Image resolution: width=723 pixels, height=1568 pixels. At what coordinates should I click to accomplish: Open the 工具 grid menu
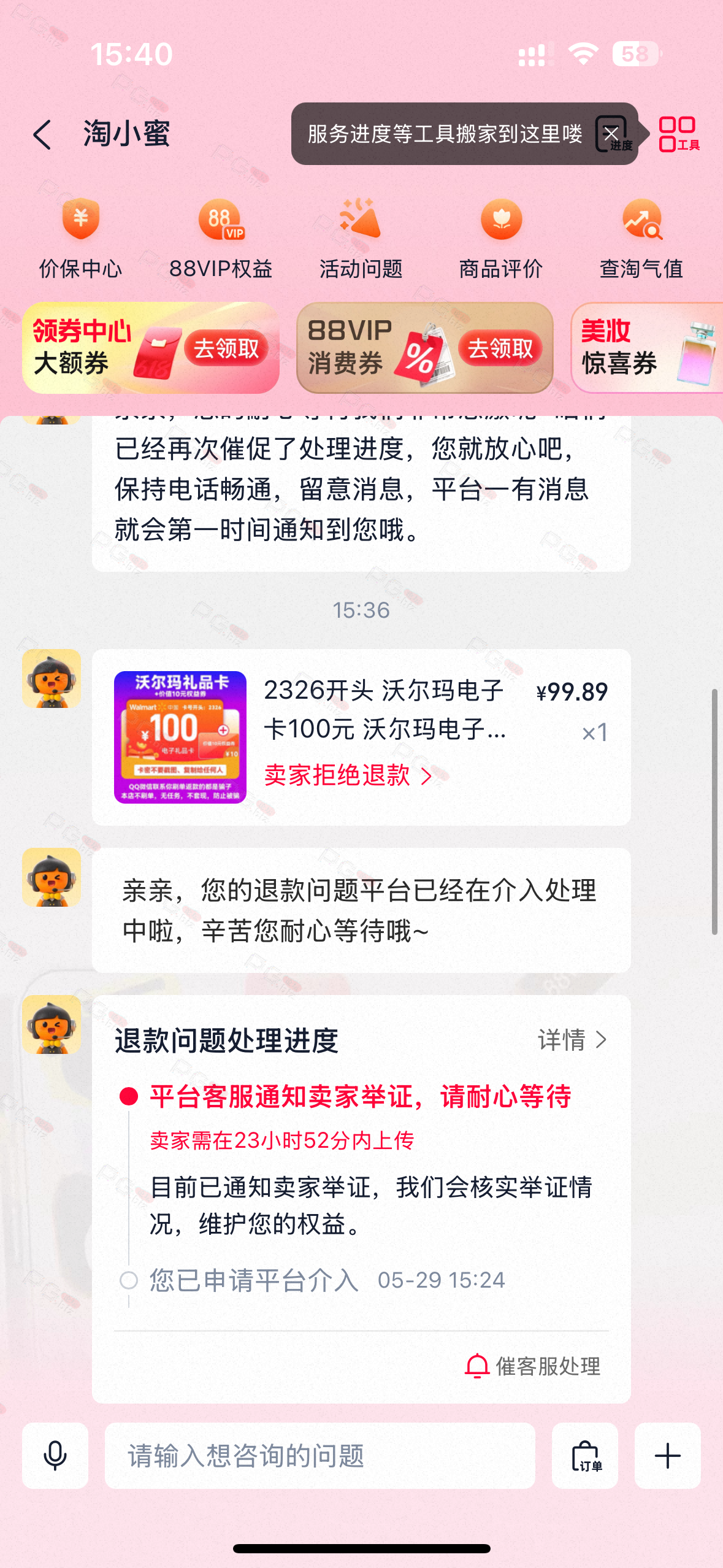(x=679, y=134)
